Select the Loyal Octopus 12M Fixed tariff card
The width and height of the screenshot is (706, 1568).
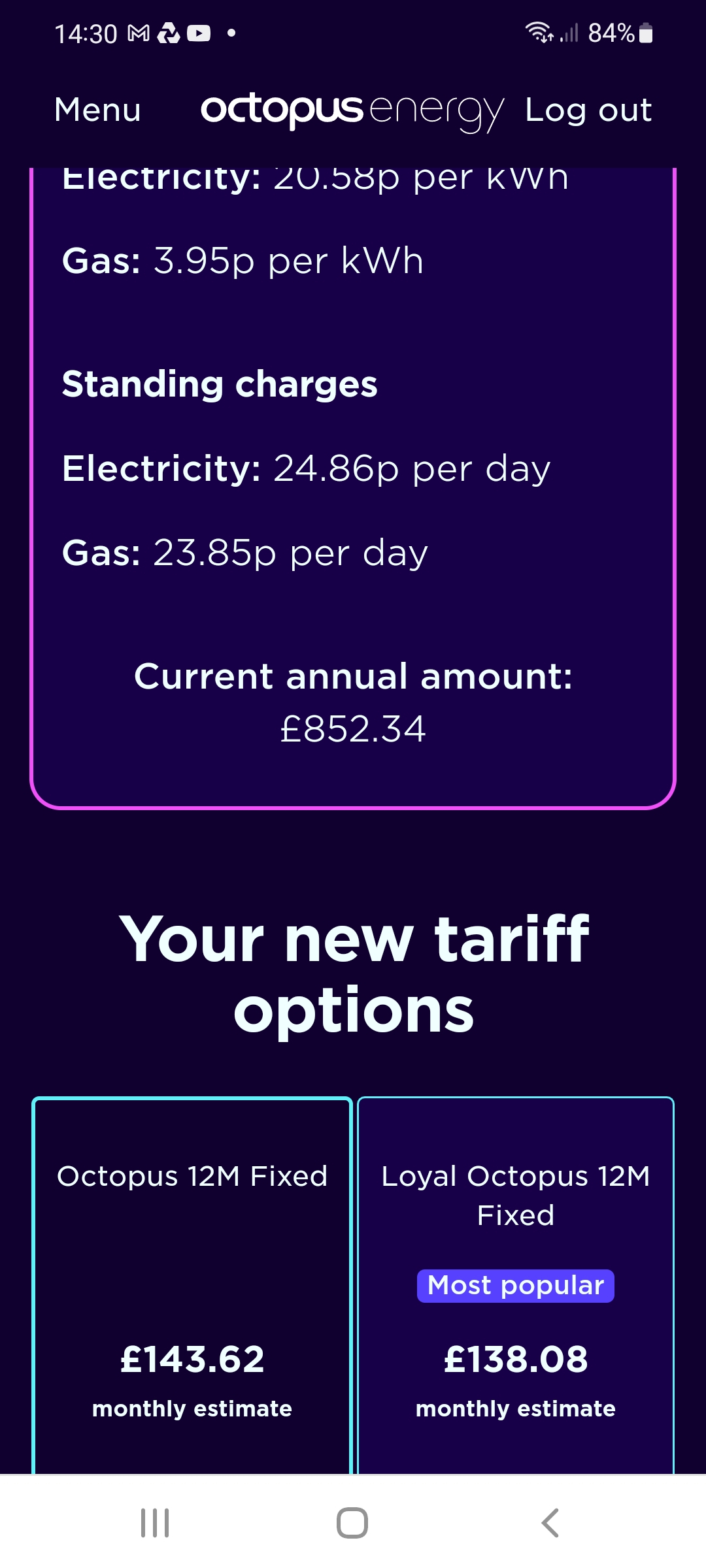tap(516, 1285)
